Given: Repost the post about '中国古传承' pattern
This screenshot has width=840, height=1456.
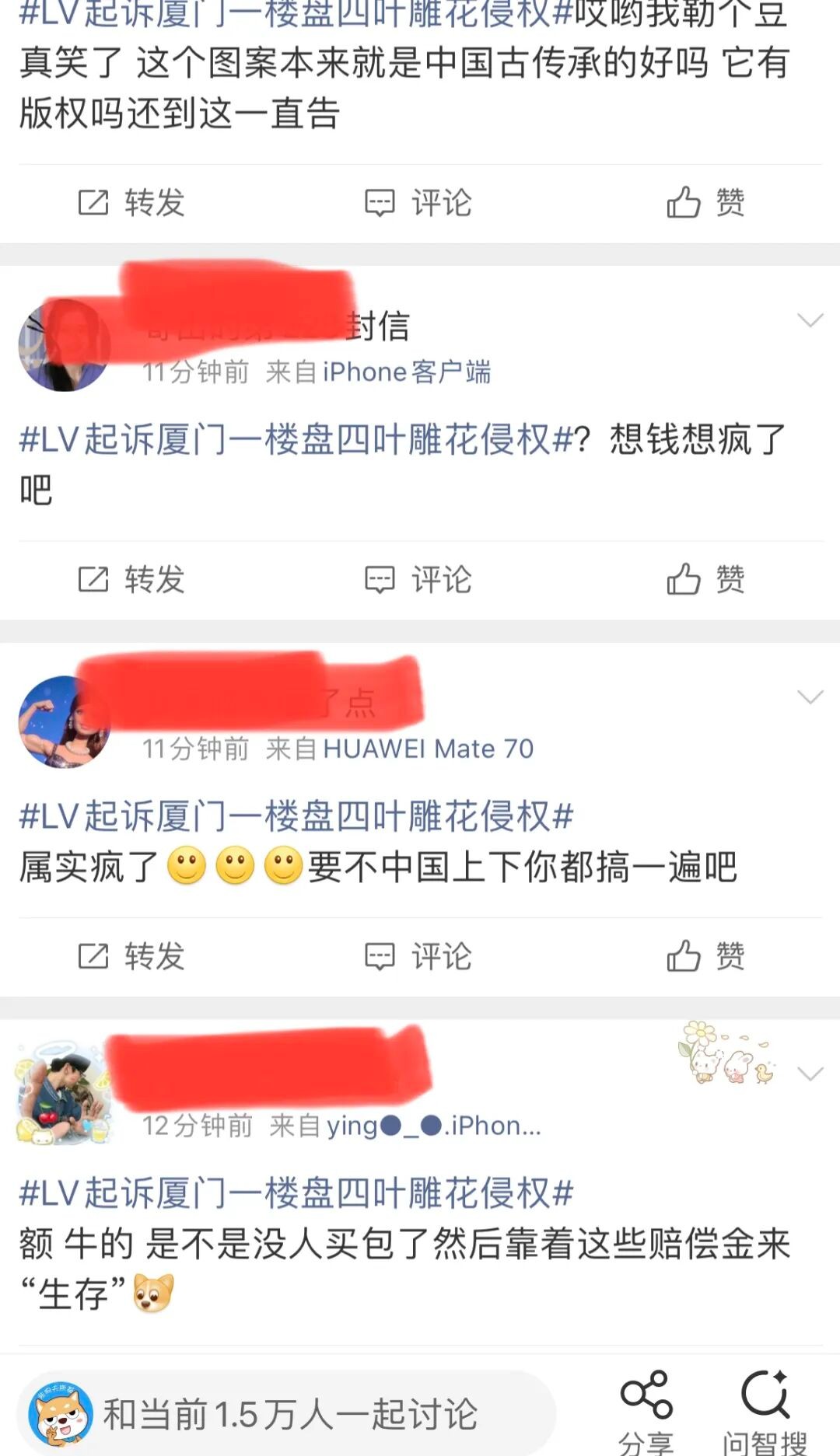Looking at the screenshot, I should coord(131,203).
